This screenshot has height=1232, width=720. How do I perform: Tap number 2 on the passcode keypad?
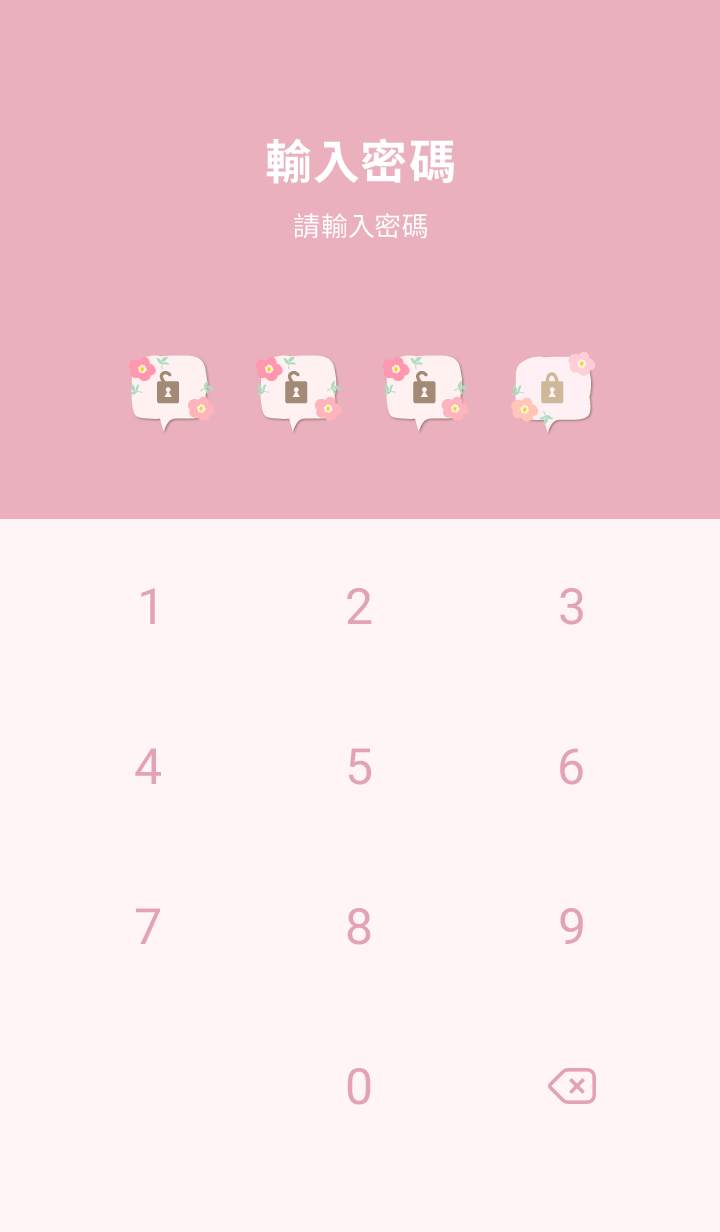(x=359, y=607)
